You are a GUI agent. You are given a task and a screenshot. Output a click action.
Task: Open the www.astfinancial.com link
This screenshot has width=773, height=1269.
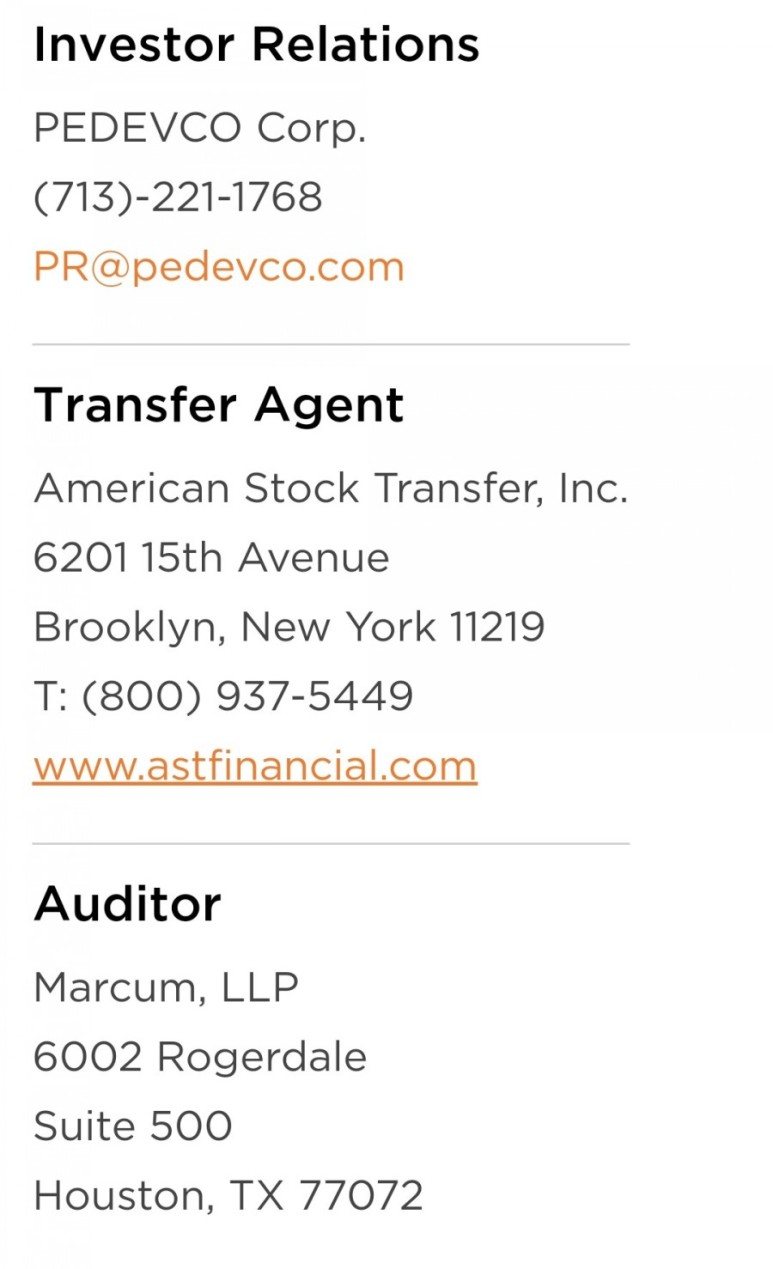click(x=255, y=766)
